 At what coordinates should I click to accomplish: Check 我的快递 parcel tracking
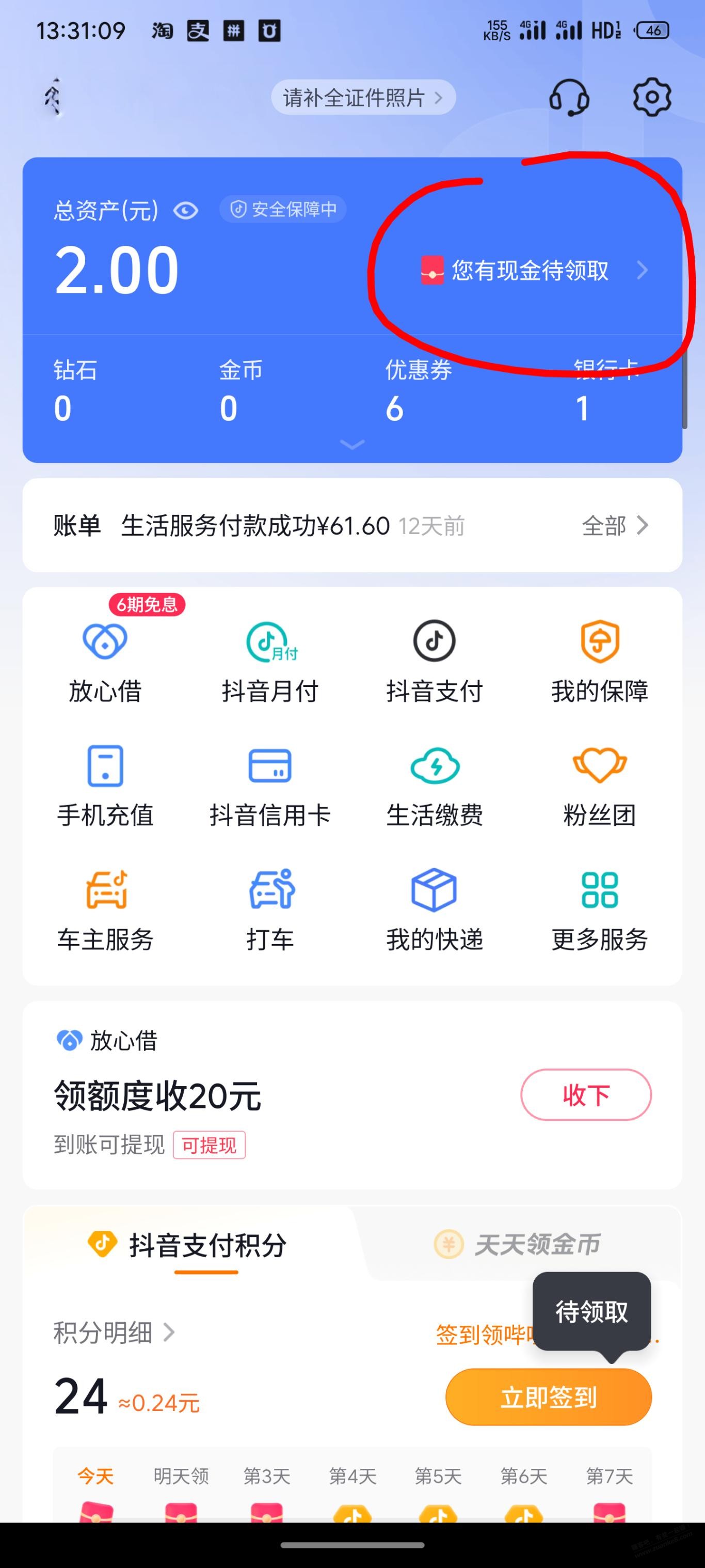(x=435, y=910)
